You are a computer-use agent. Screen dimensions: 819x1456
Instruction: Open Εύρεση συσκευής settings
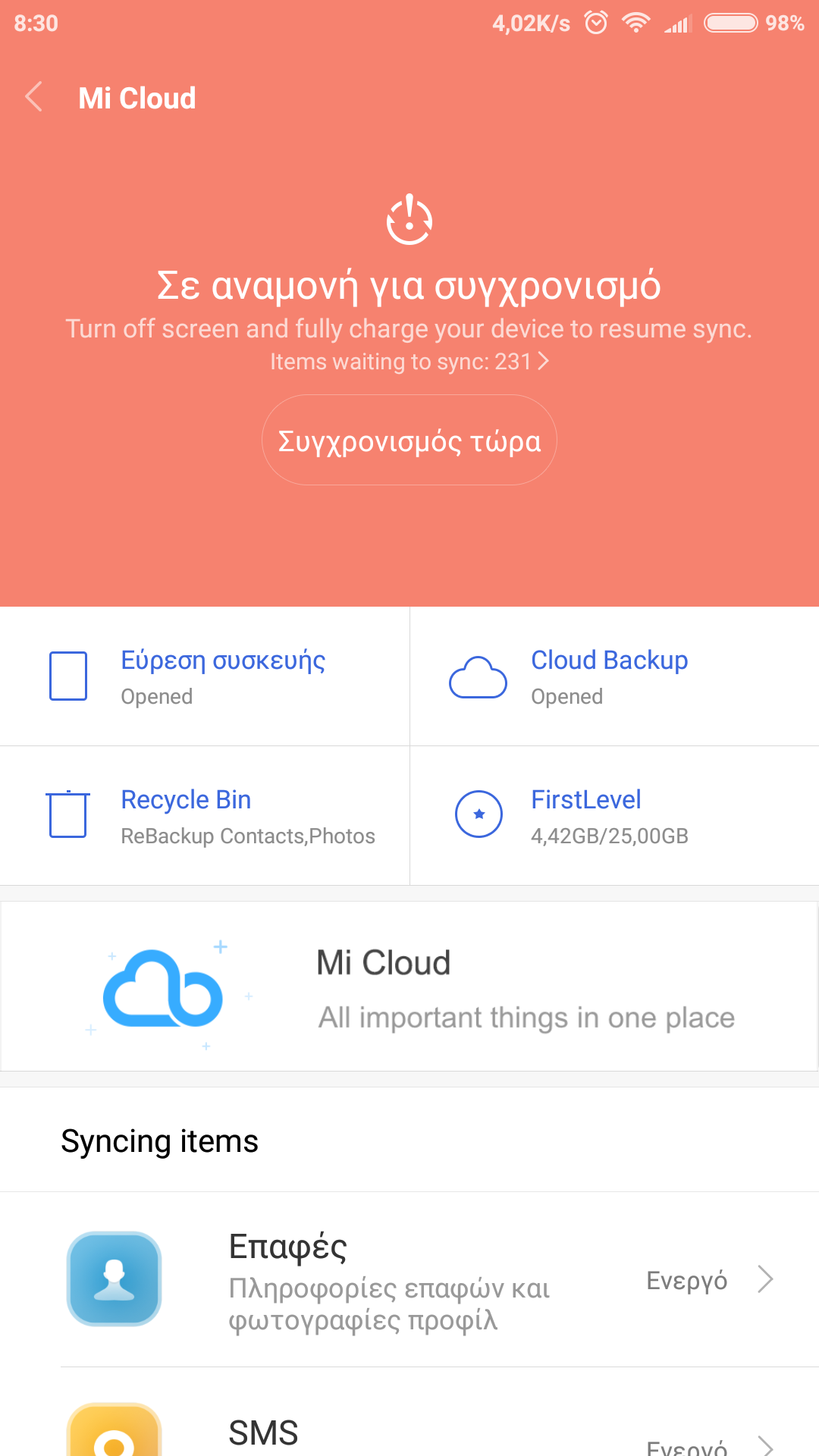(x=205, y=676)
